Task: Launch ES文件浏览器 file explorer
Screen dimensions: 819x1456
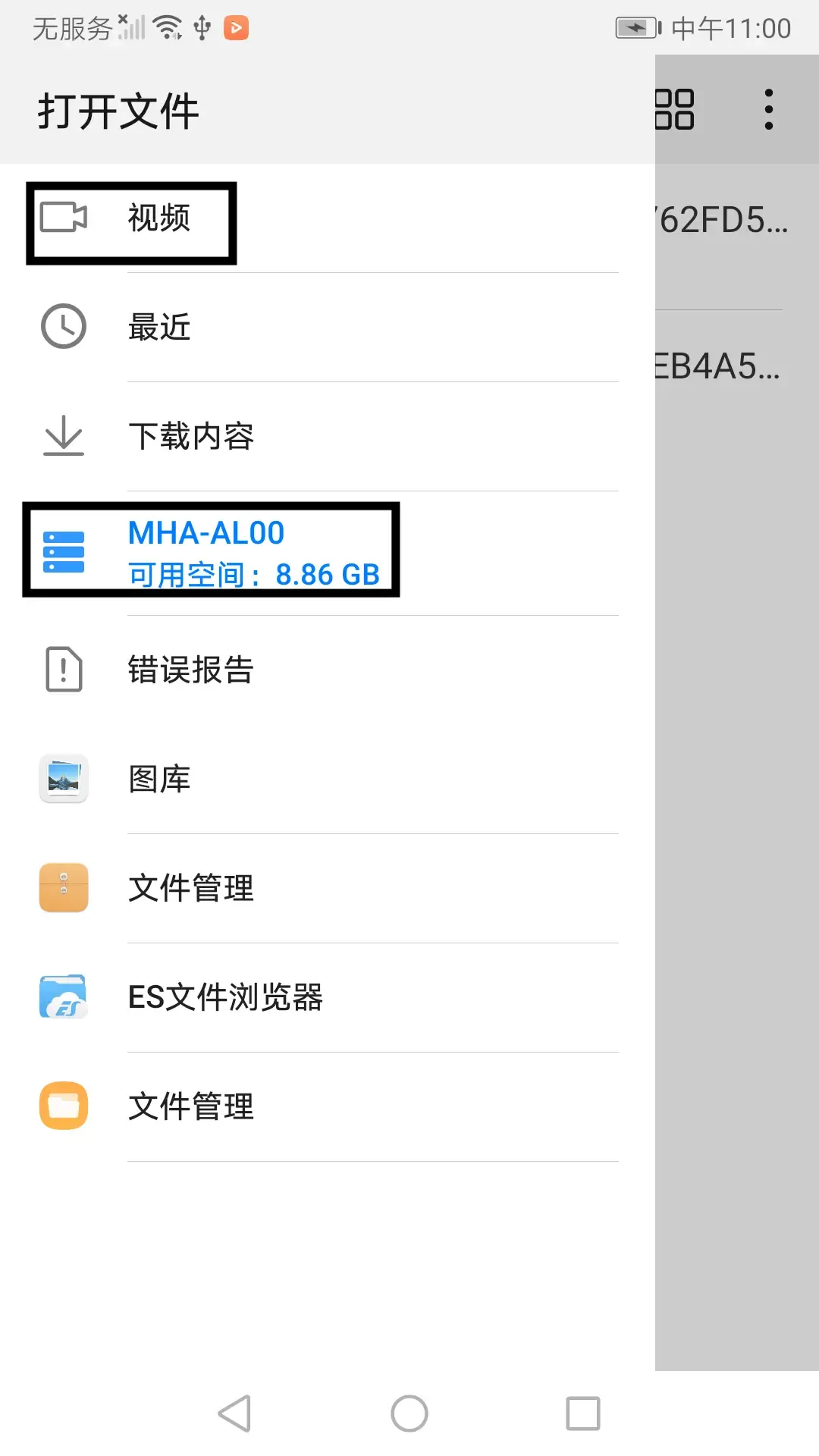Action: tap(225, 998)
